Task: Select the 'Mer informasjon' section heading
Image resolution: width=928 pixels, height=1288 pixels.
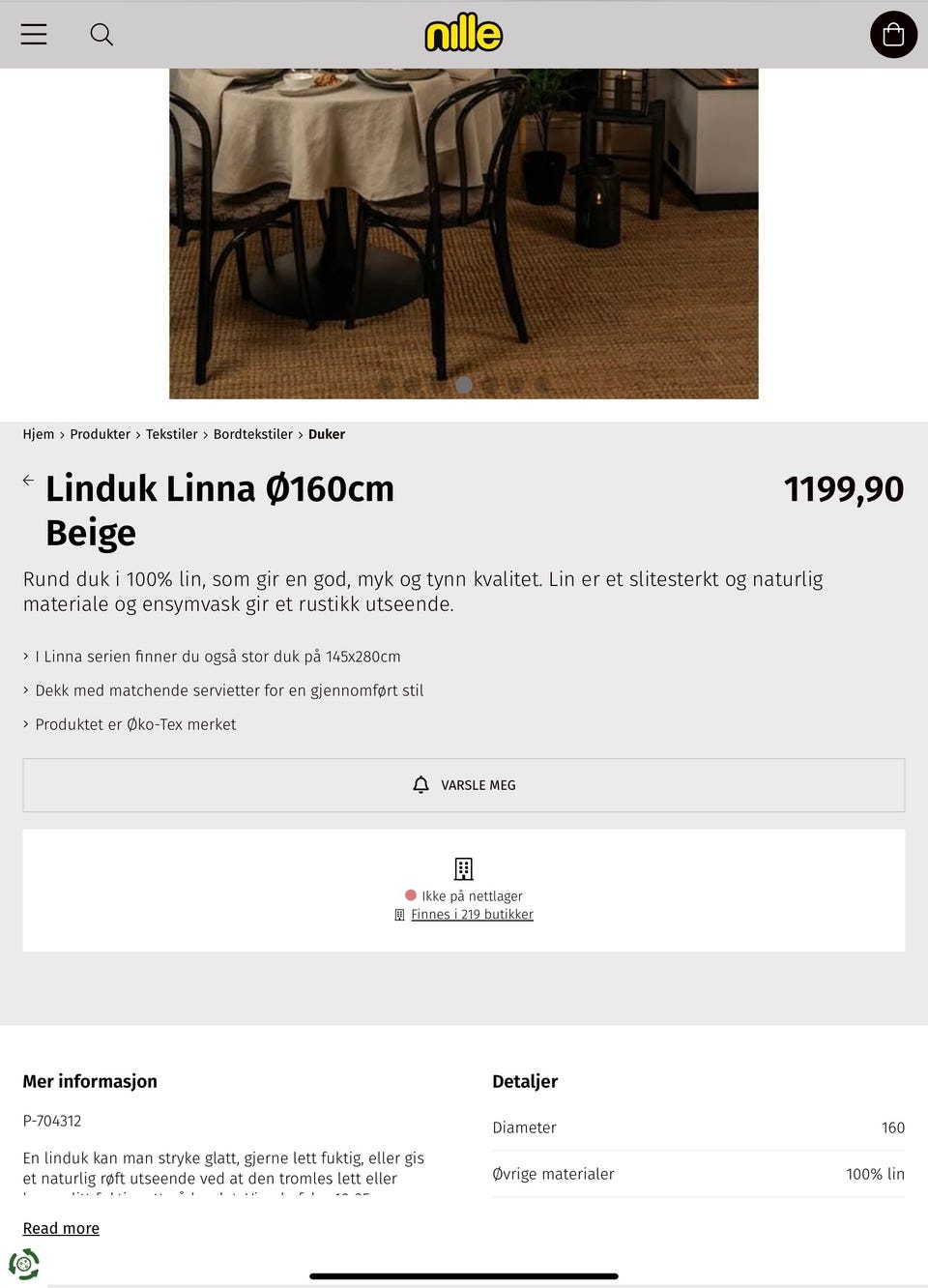Action: [x=90, y=1081]
